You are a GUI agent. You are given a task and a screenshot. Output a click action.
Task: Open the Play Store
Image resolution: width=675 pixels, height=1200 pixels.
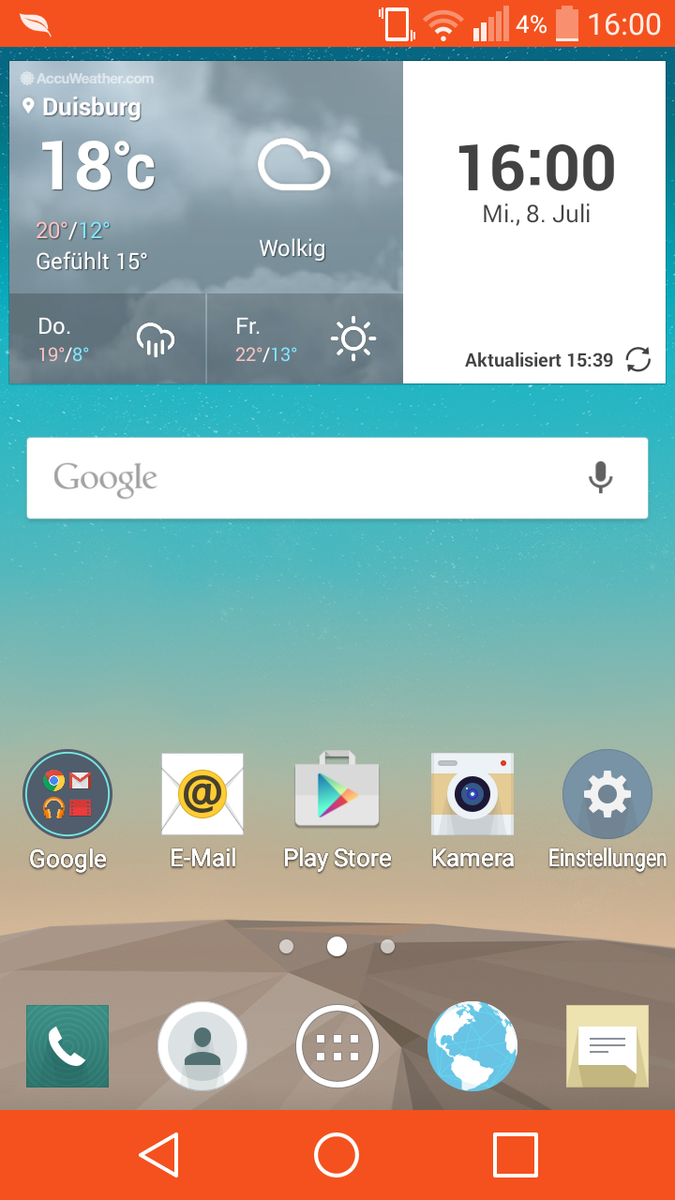(x=337, y=795)
